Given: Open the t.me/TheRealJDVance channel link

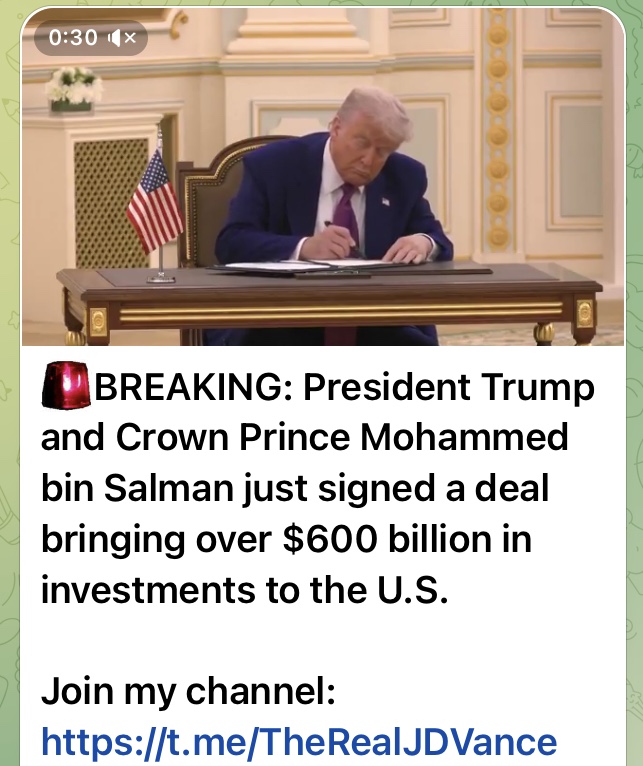Looking at the screenshot, I should coord(299,741).
